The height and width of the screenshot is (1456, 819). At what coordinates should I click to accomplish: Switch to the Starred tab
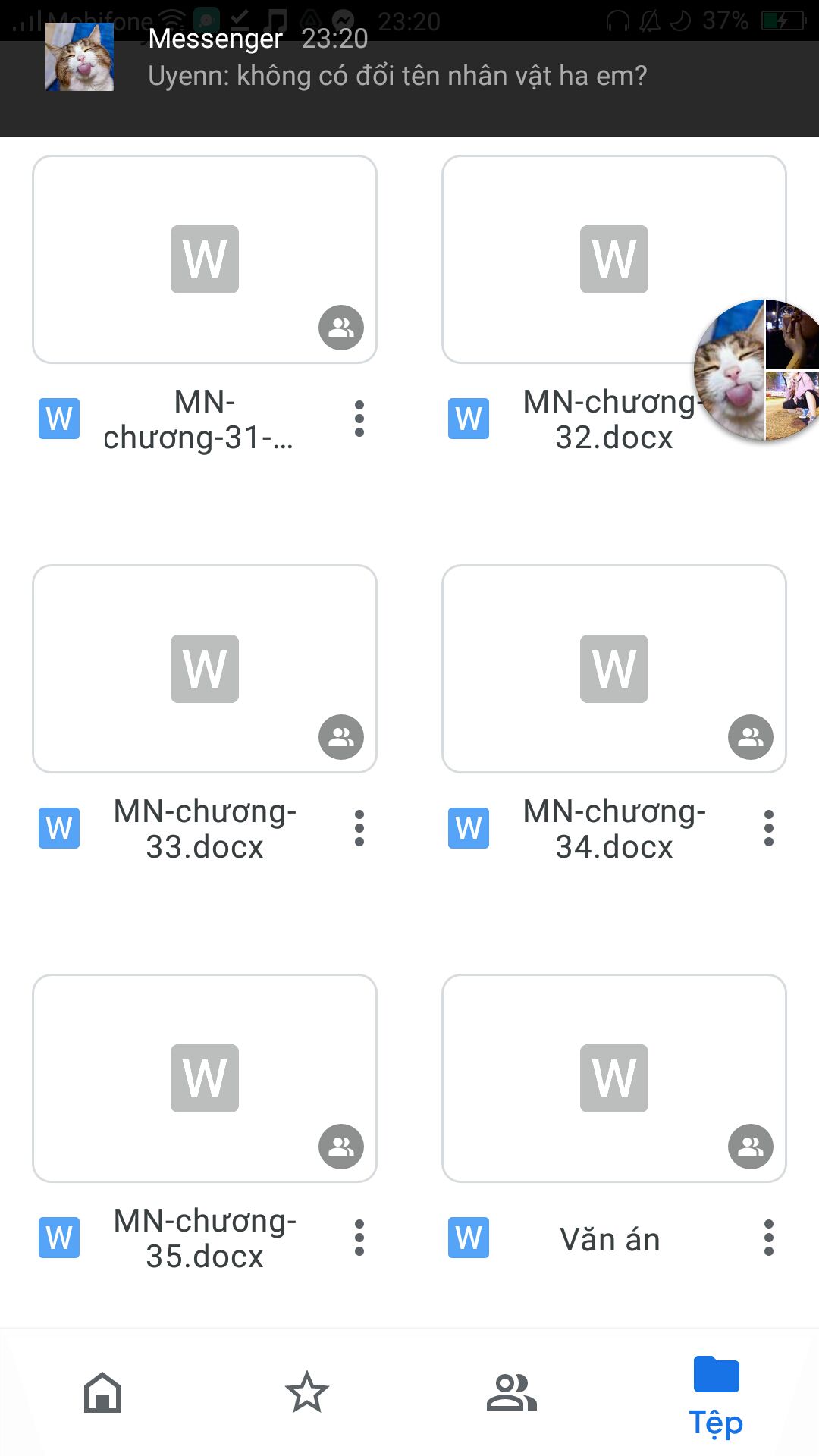click(307, 1392)
